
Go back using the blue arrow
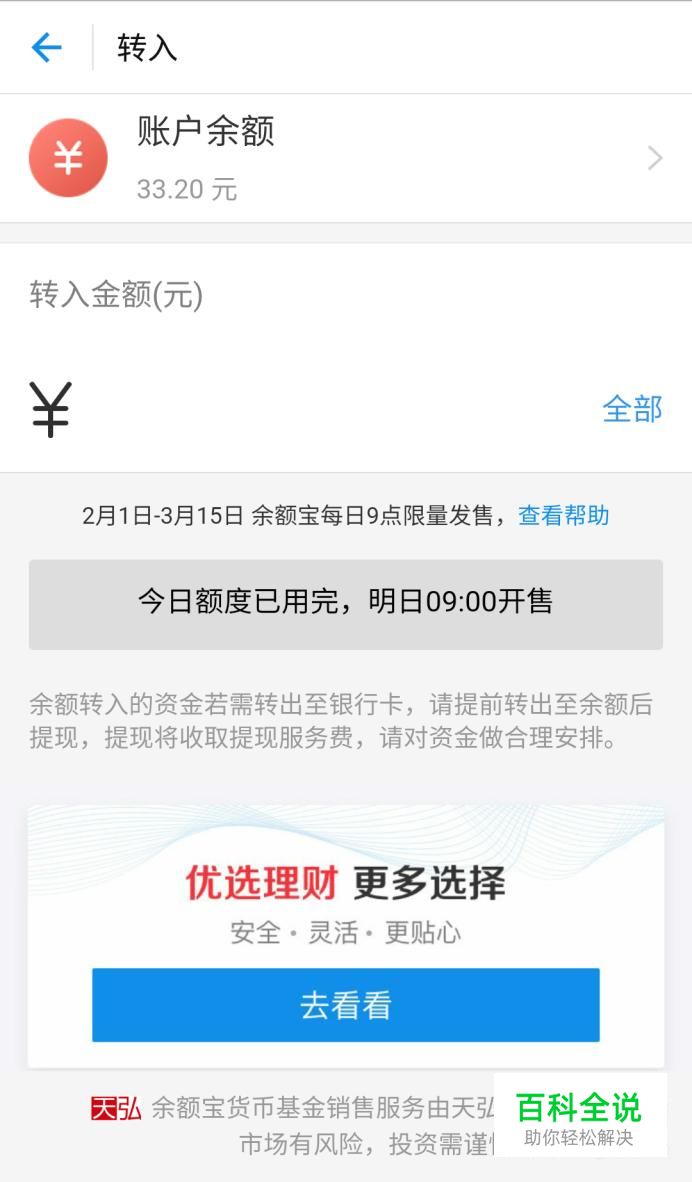pos(47,47)
